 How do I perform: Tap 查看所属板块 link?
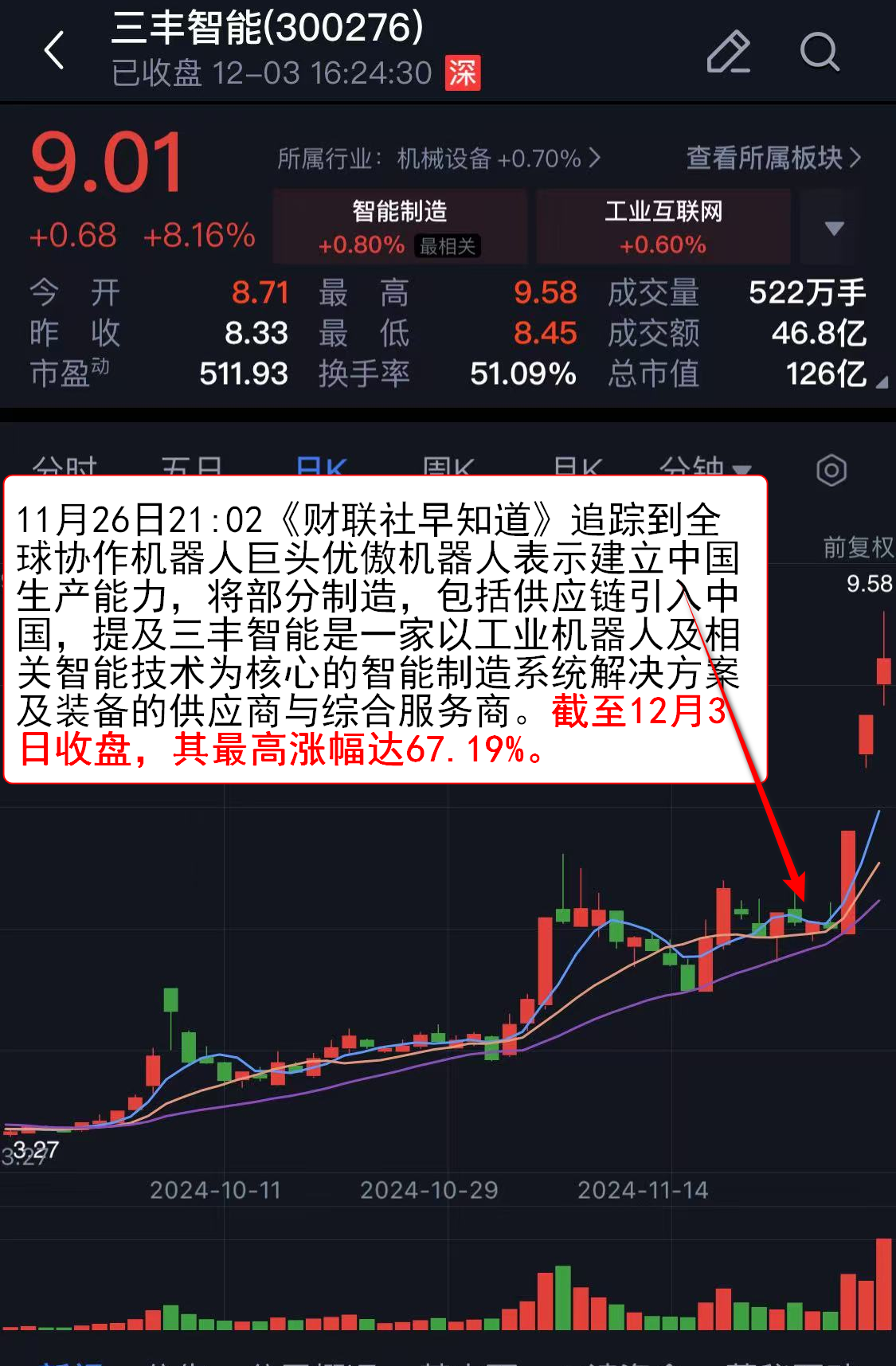click(773, 158)
